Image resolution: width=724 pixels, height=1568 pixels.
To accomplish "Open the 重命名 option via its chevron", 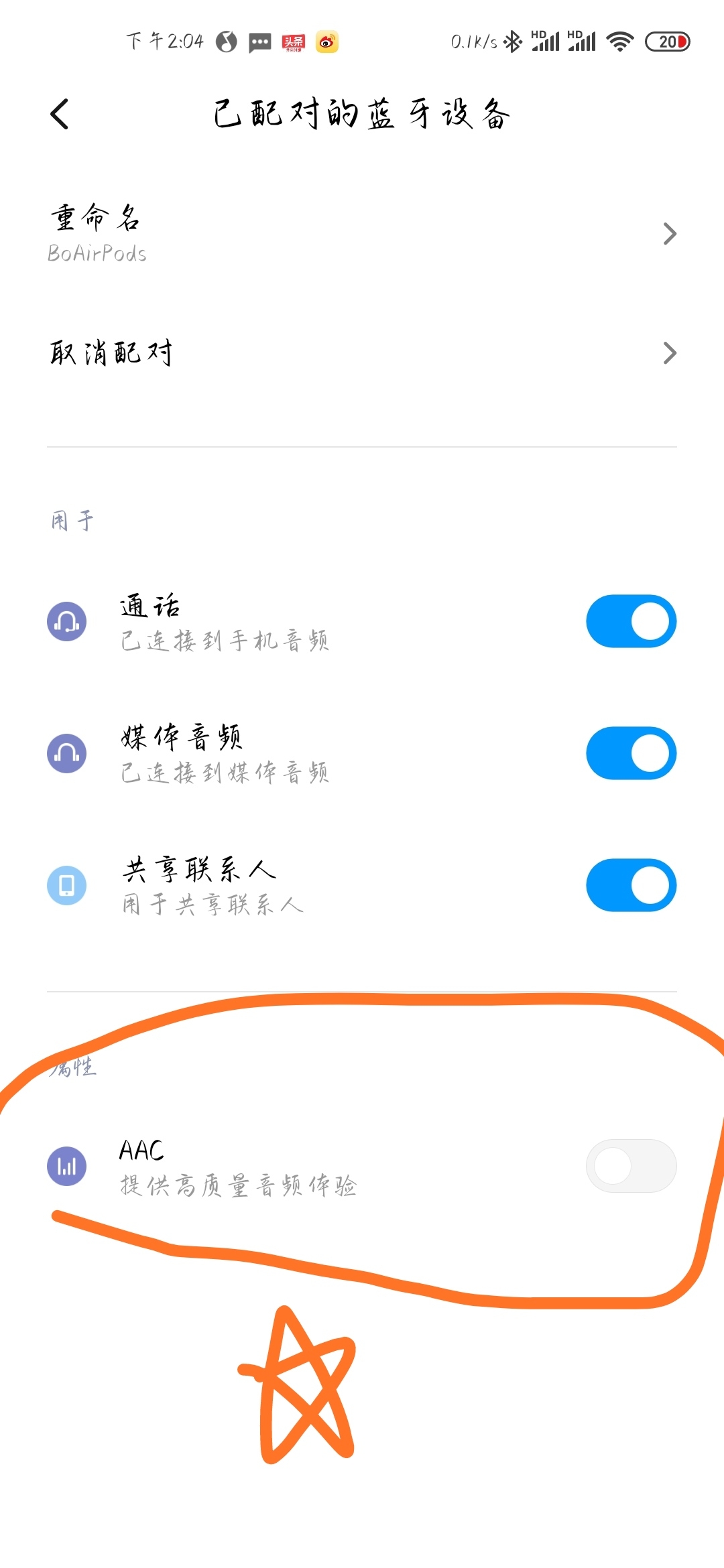I will click(670, 233).
